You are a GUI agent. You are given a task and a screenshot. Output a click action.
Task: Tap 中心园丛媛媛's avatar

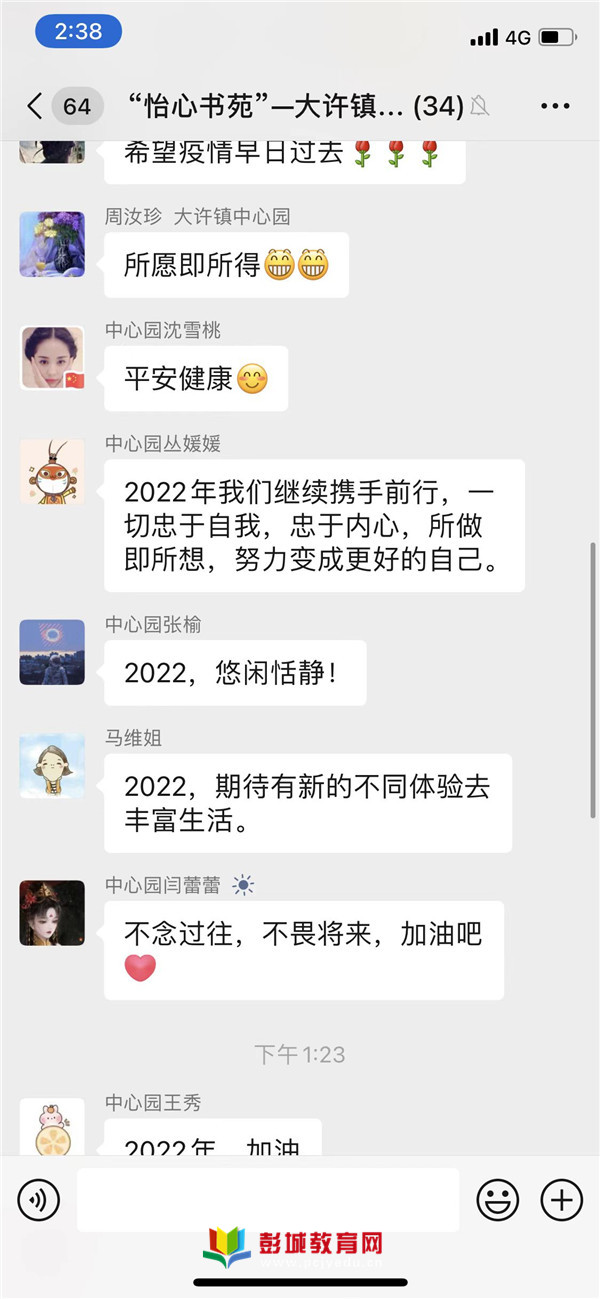(52, 472)
